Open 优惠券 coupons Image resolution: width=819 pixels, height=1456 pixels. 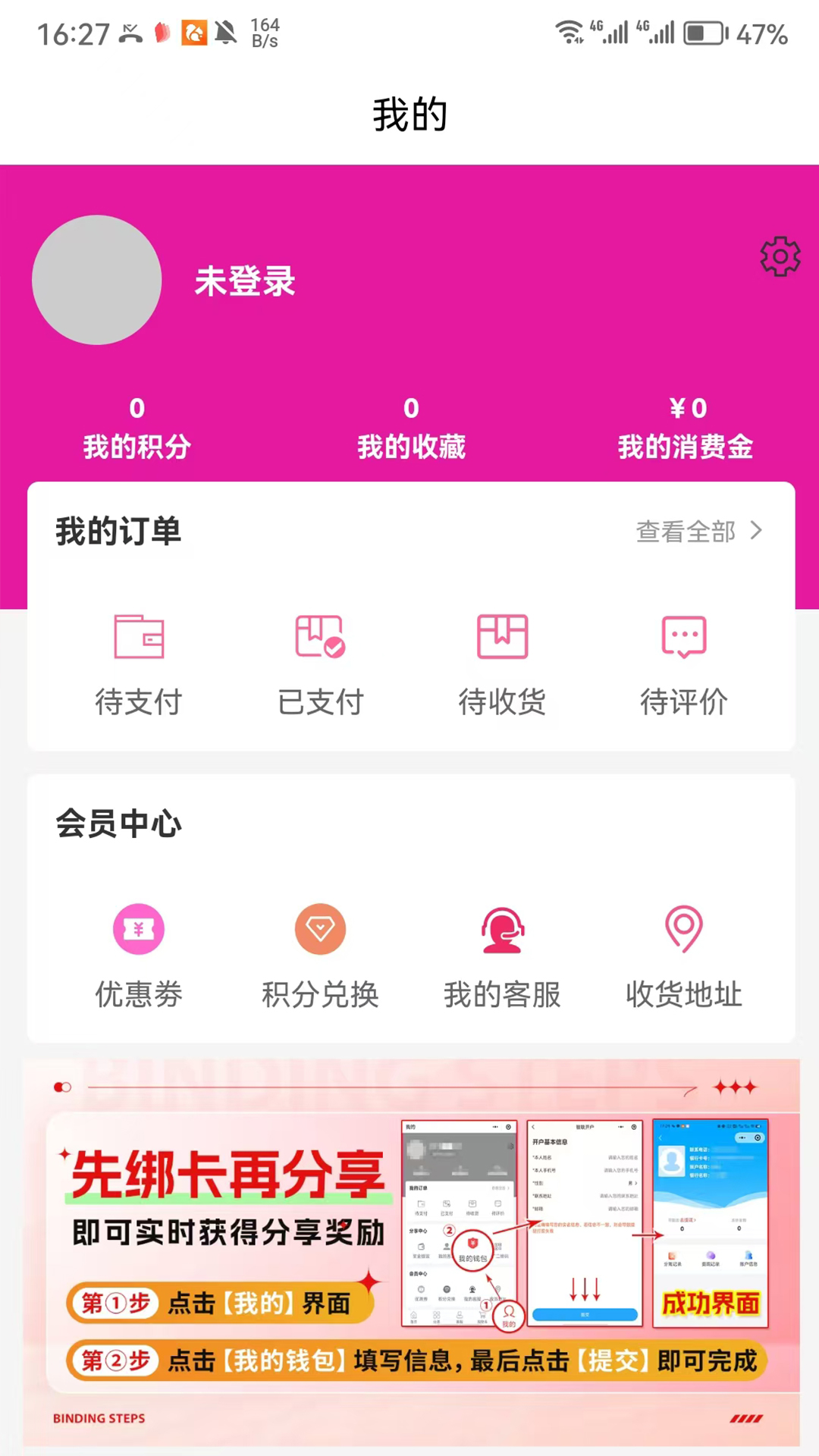click(139, 955)
